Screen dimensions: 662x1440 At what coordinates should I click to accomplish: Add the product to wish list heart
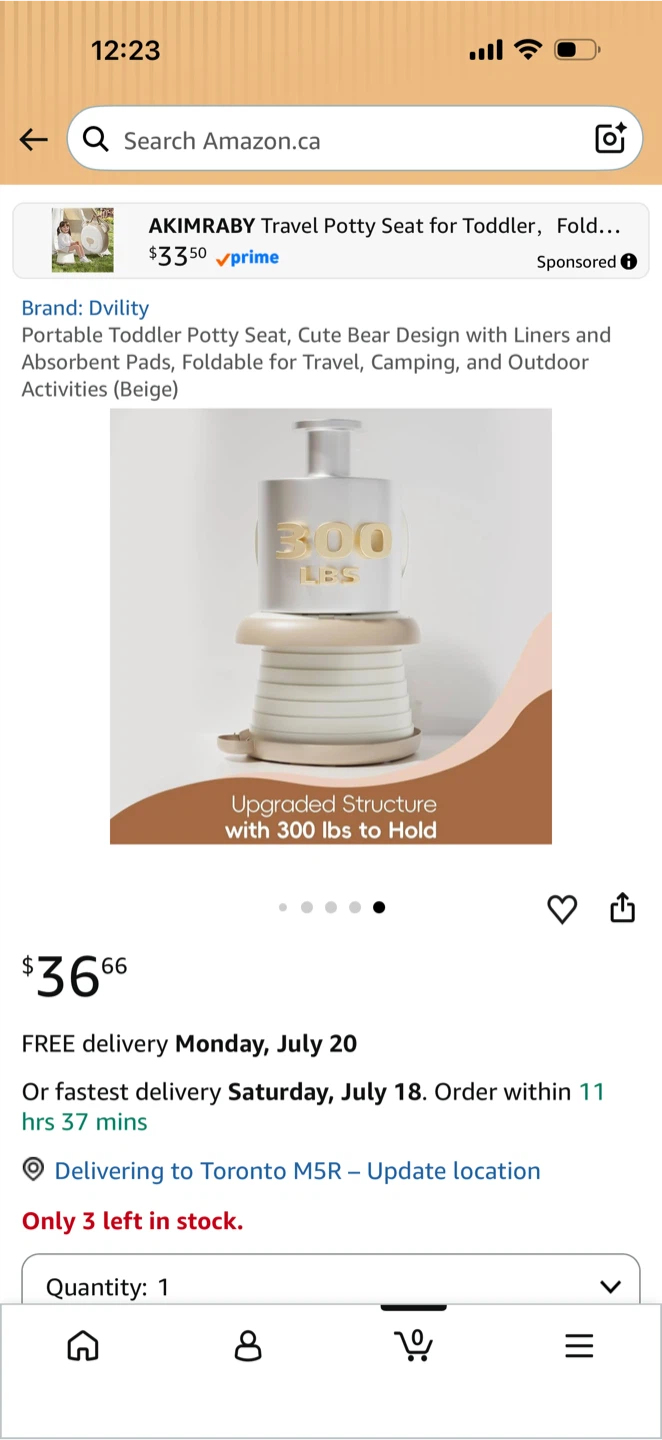coord(562,909)
